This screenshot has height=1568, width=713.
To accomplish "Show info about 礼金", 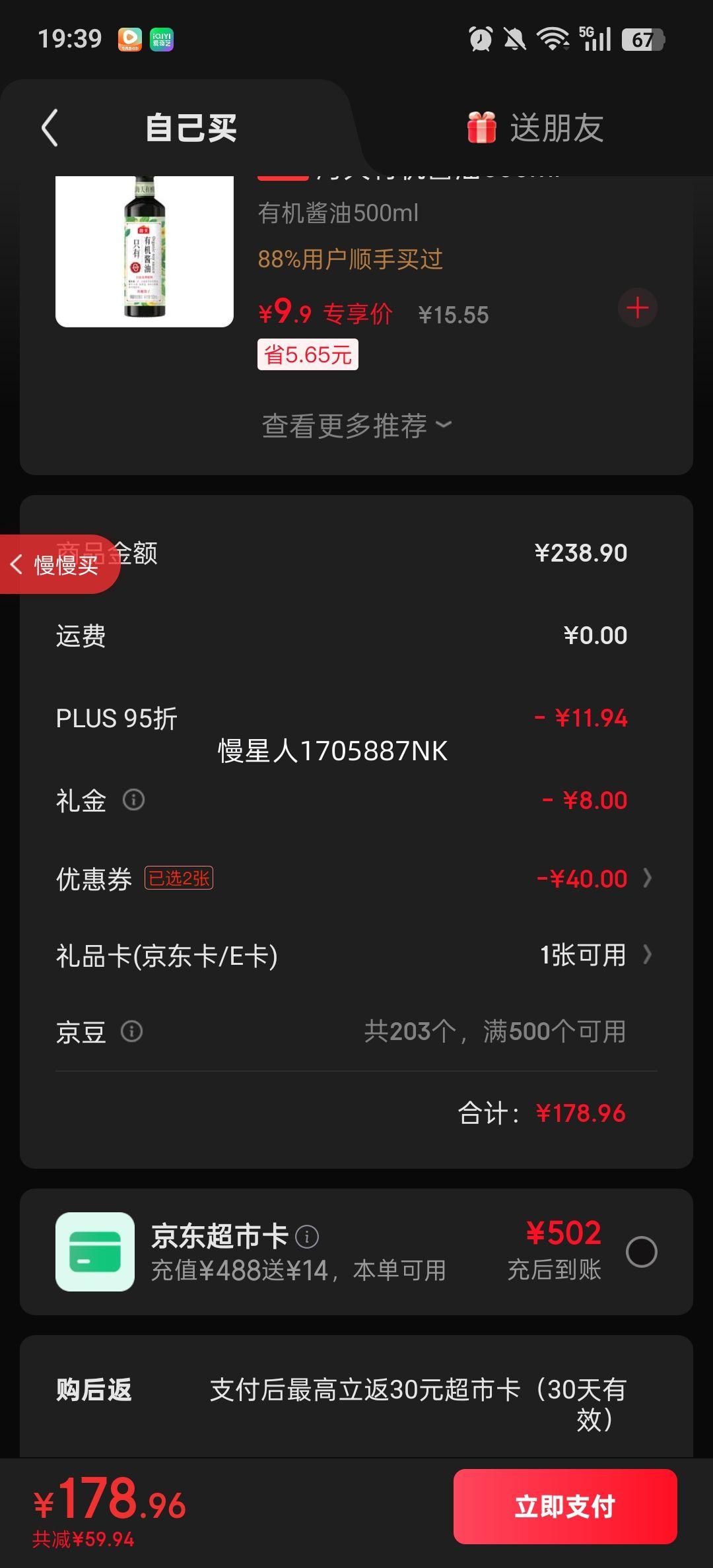I will coord(133,800).
